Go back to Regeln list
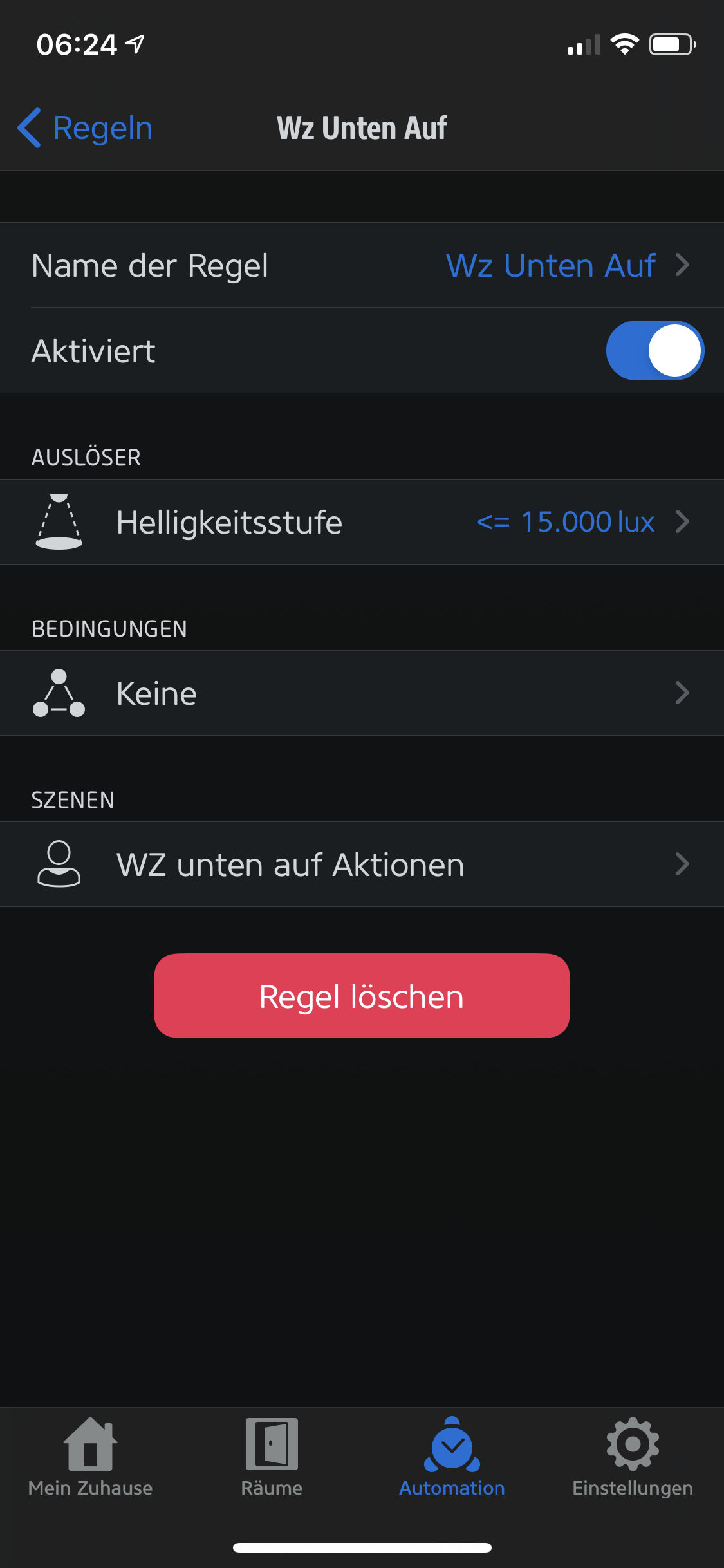The height and width of the screenshot is (1568, 724). click(x=85, y=128)
